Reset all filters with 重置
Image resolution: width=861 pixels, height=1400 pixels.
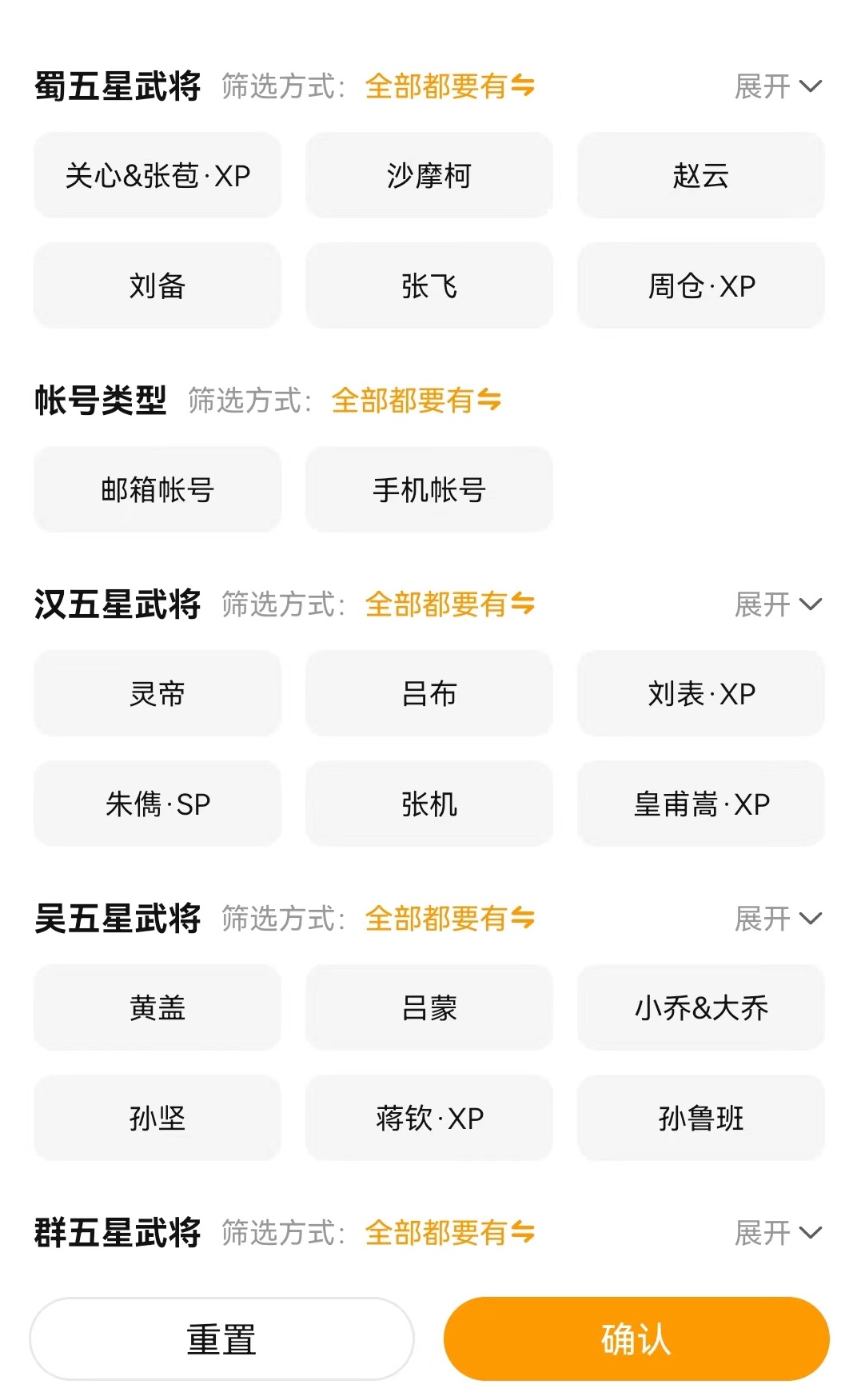[221, 1339]
